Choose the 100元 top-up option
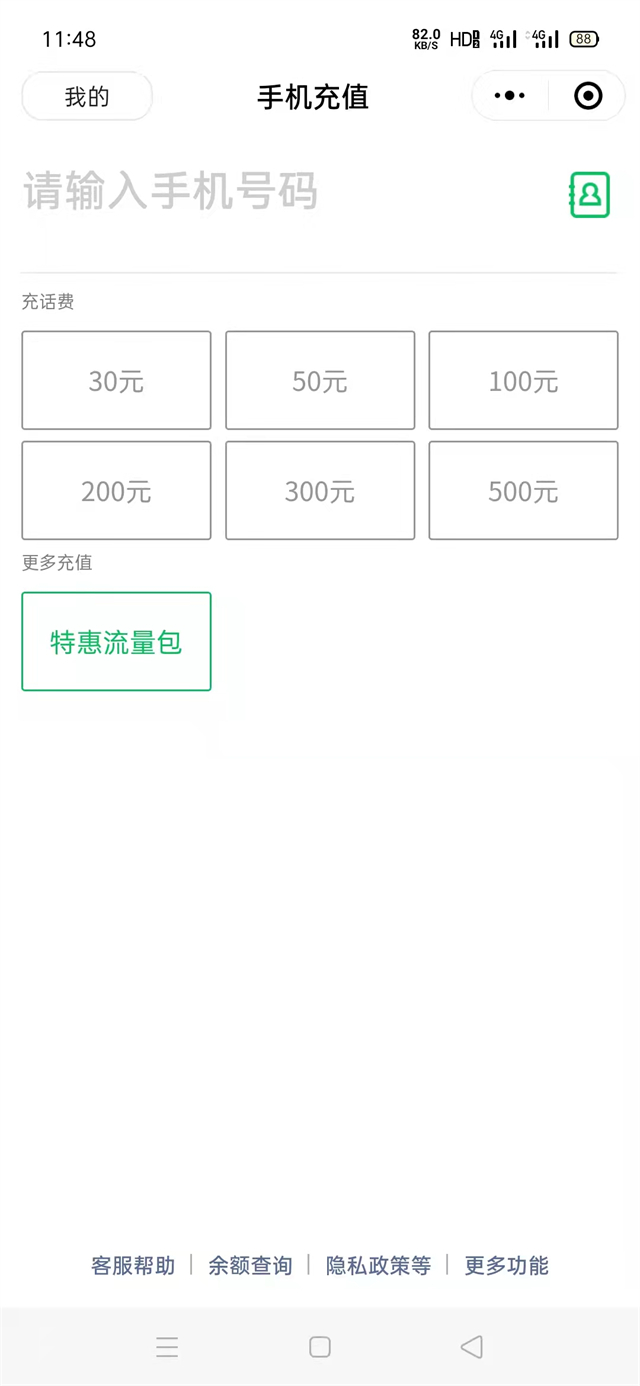Screen dimensions: 640x1386 click(x=523, y=381)
